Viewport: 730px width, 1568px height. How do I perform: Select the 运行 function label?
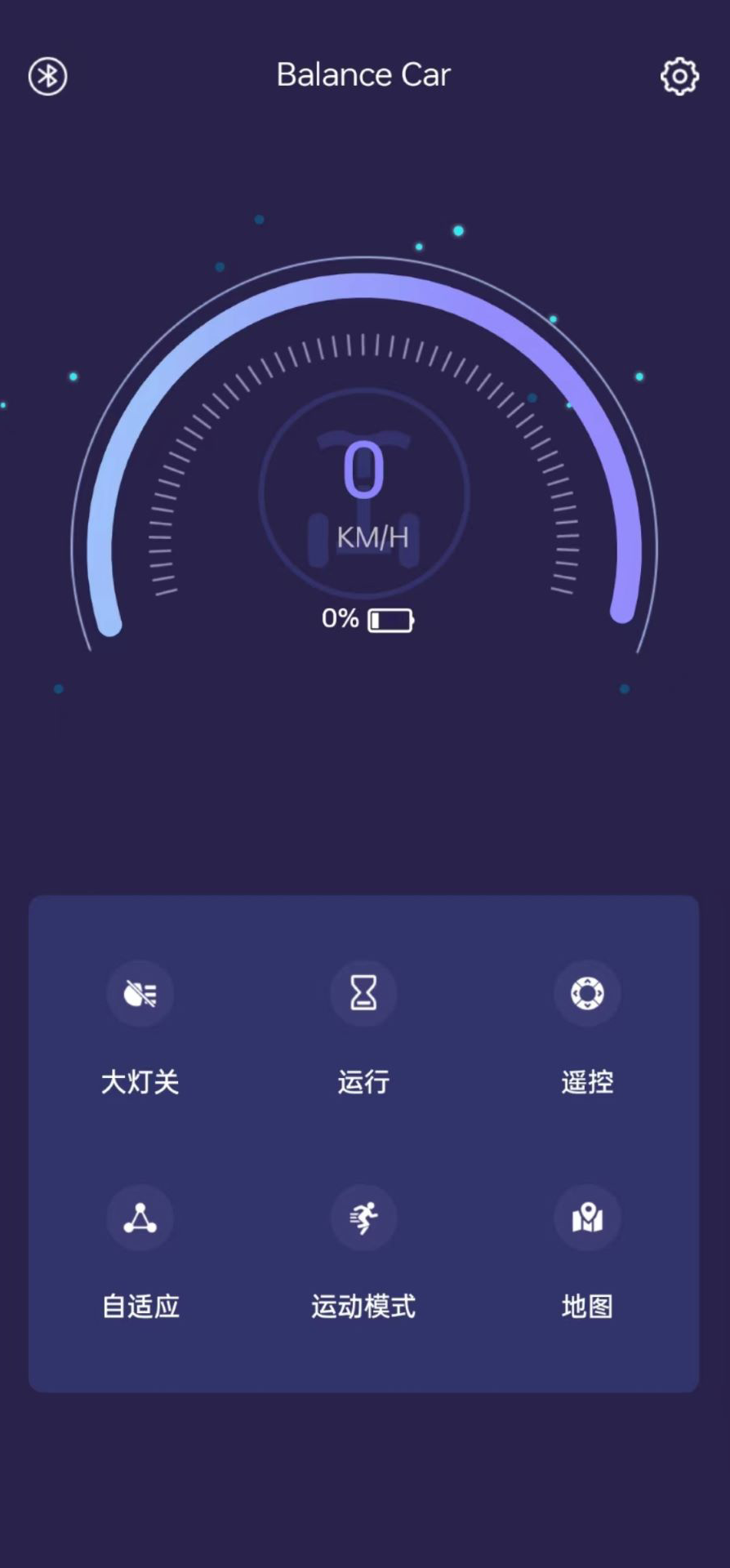pyautogui.click(x=363, y=1083)
